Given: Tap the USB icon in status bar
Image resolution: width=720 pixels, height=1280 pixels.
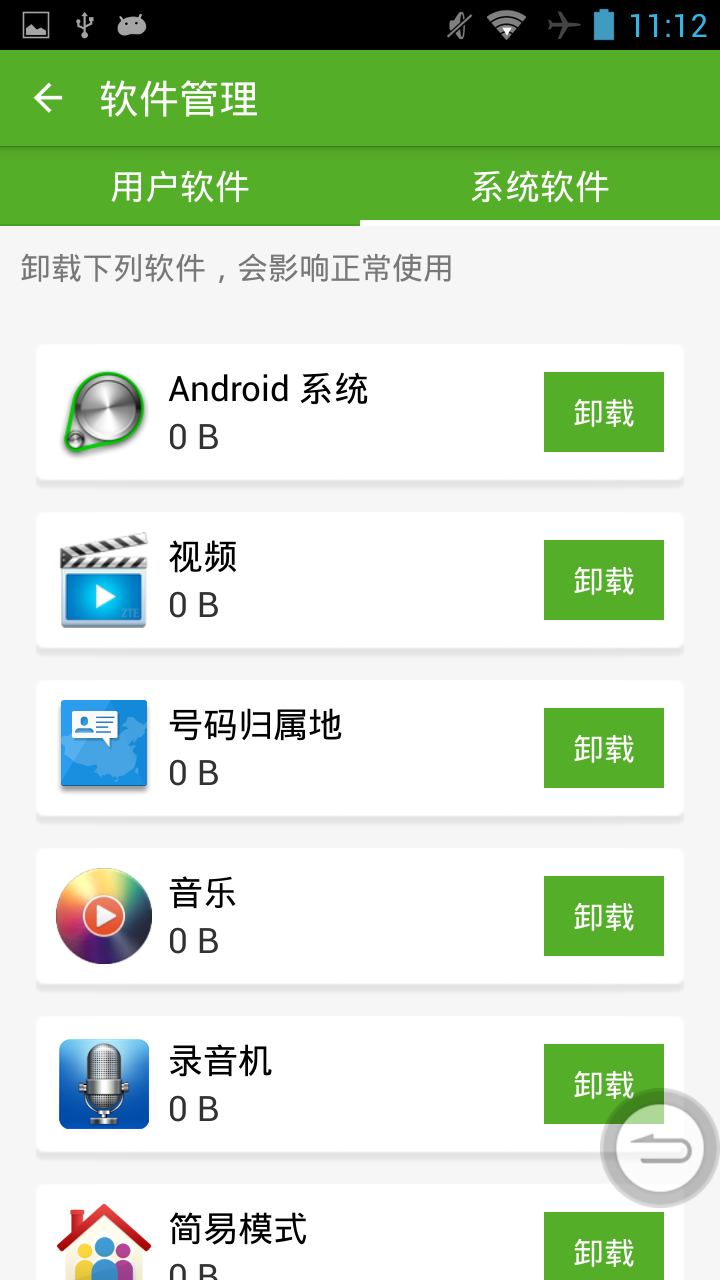Looking at the screenshot, I should pos(87,24).
